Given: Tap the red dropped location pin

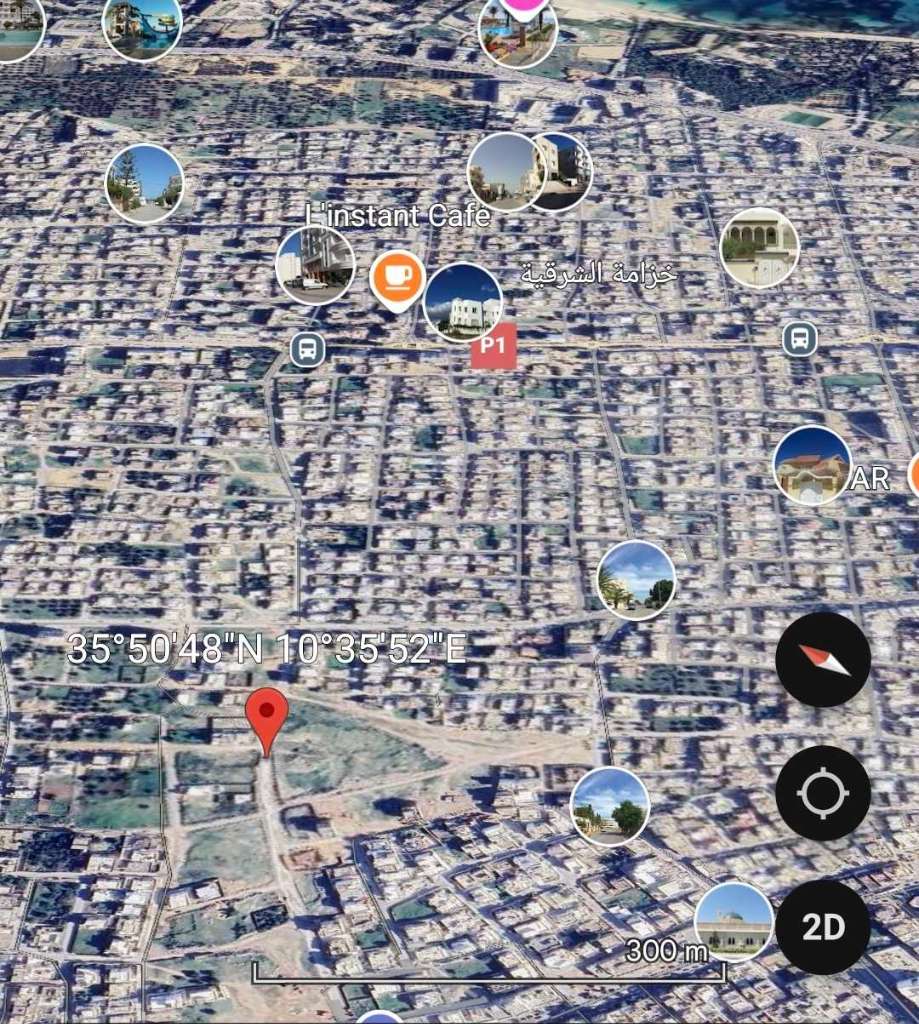Looking at the screenshot, I should pos(267,716).
